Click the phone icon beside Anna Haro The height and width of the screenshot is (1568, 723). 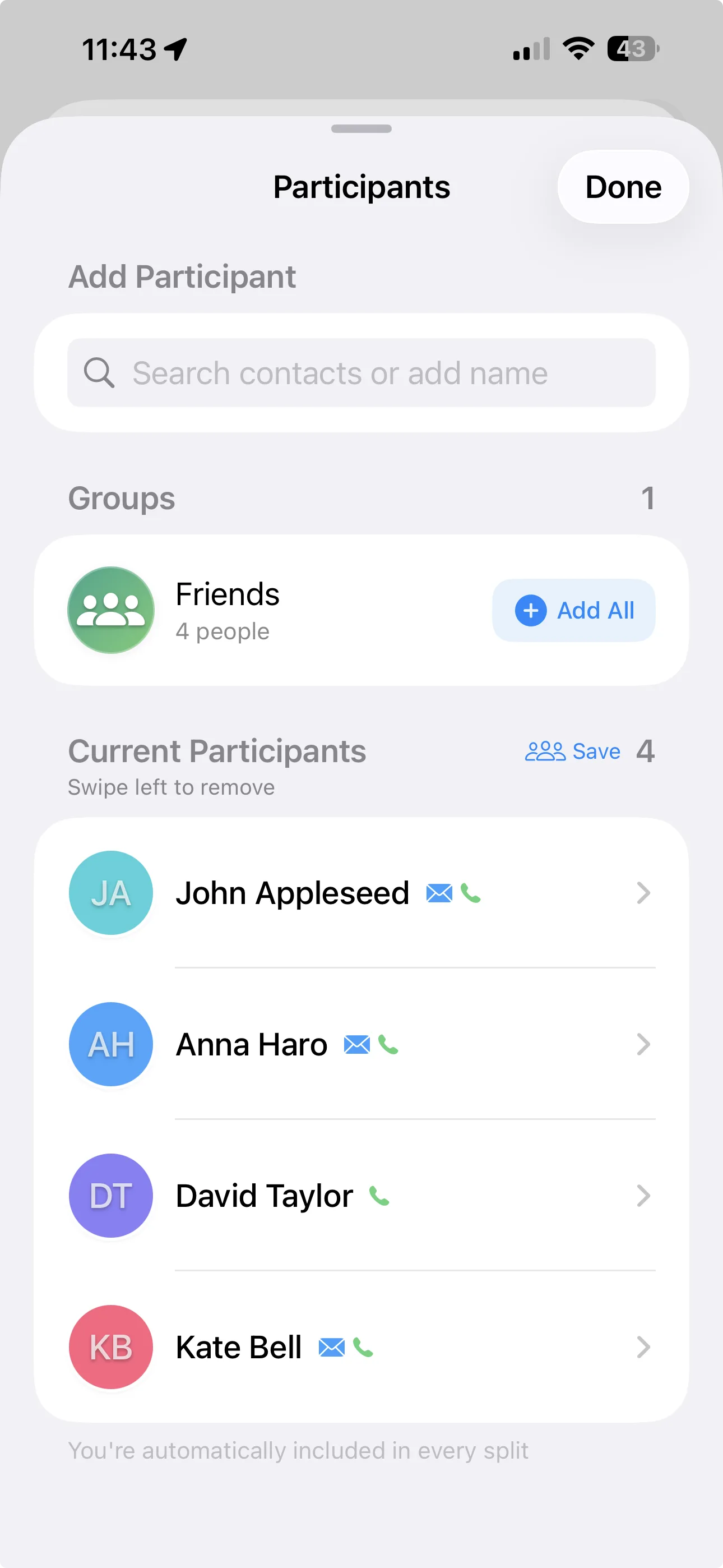tap(389, 1045)
